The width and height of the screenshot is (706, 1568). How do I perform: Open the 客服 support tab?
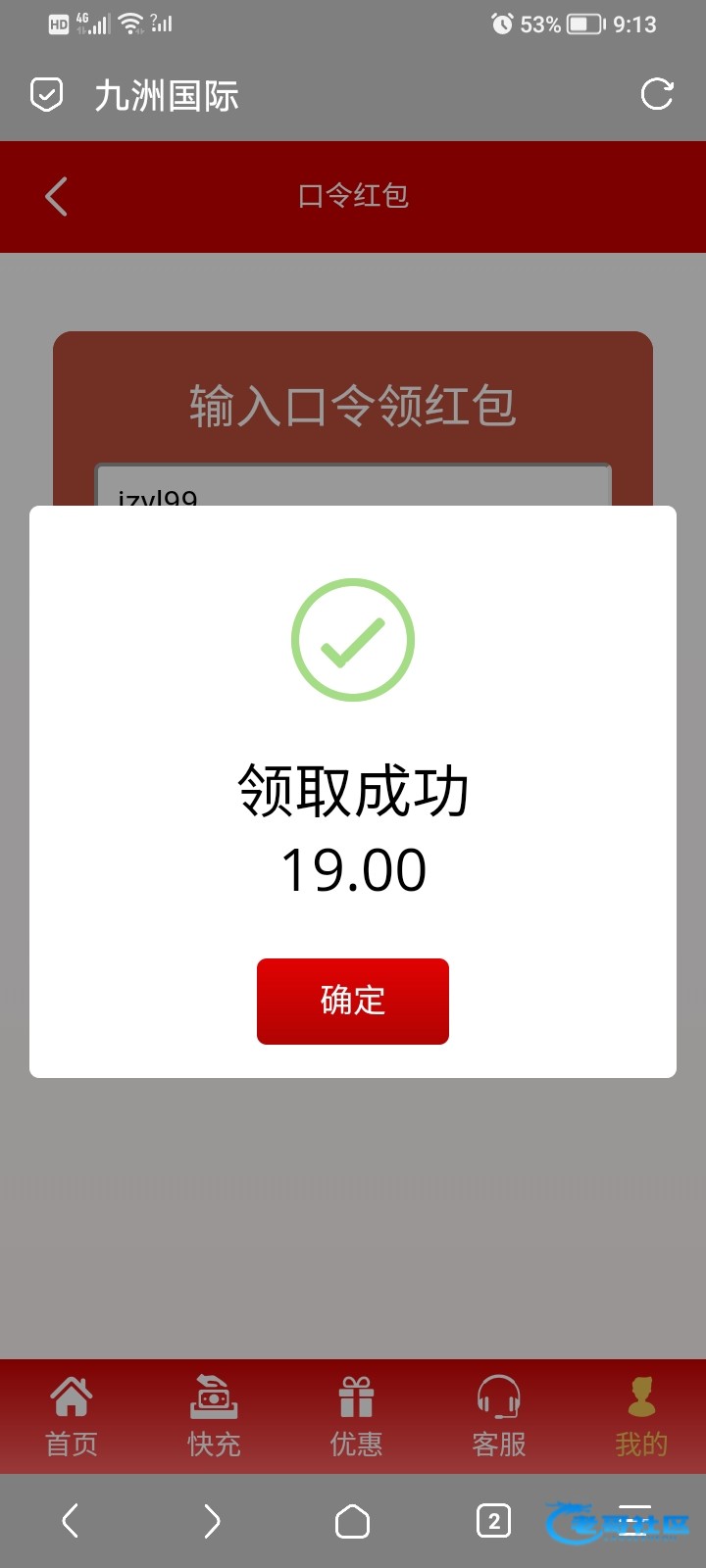coord(498,1416)
